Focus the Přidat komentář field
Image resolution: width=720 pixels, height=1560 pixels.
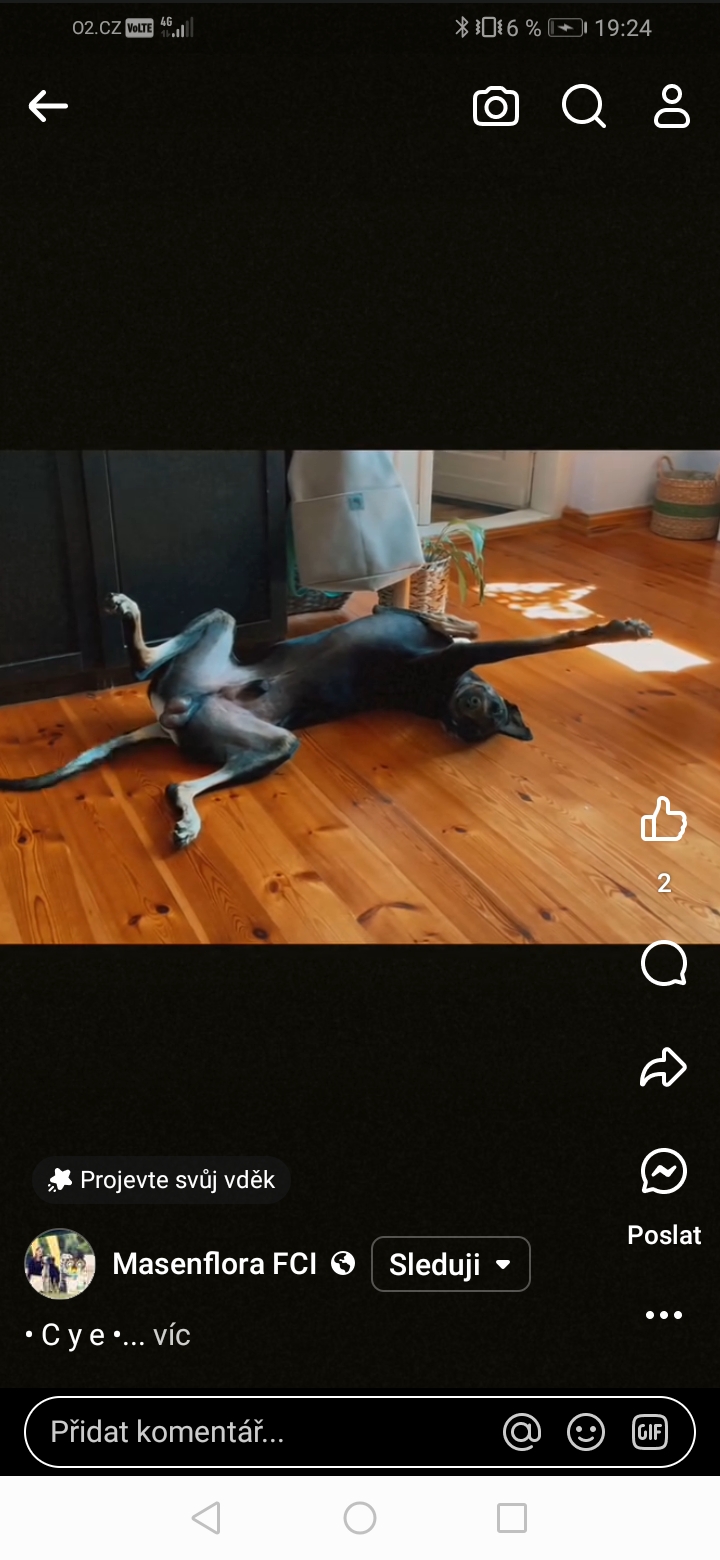[x=250, y=1432]
